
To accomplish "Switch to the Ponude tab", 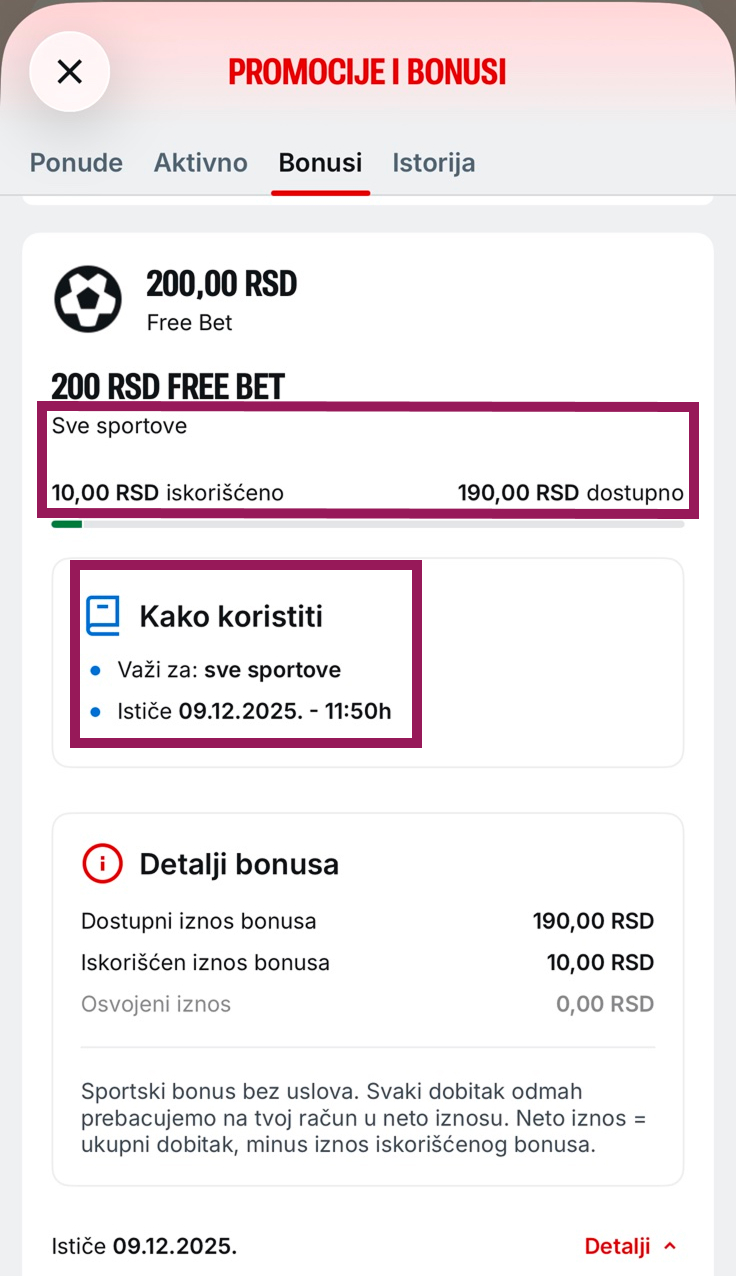I will click(76, 162).
